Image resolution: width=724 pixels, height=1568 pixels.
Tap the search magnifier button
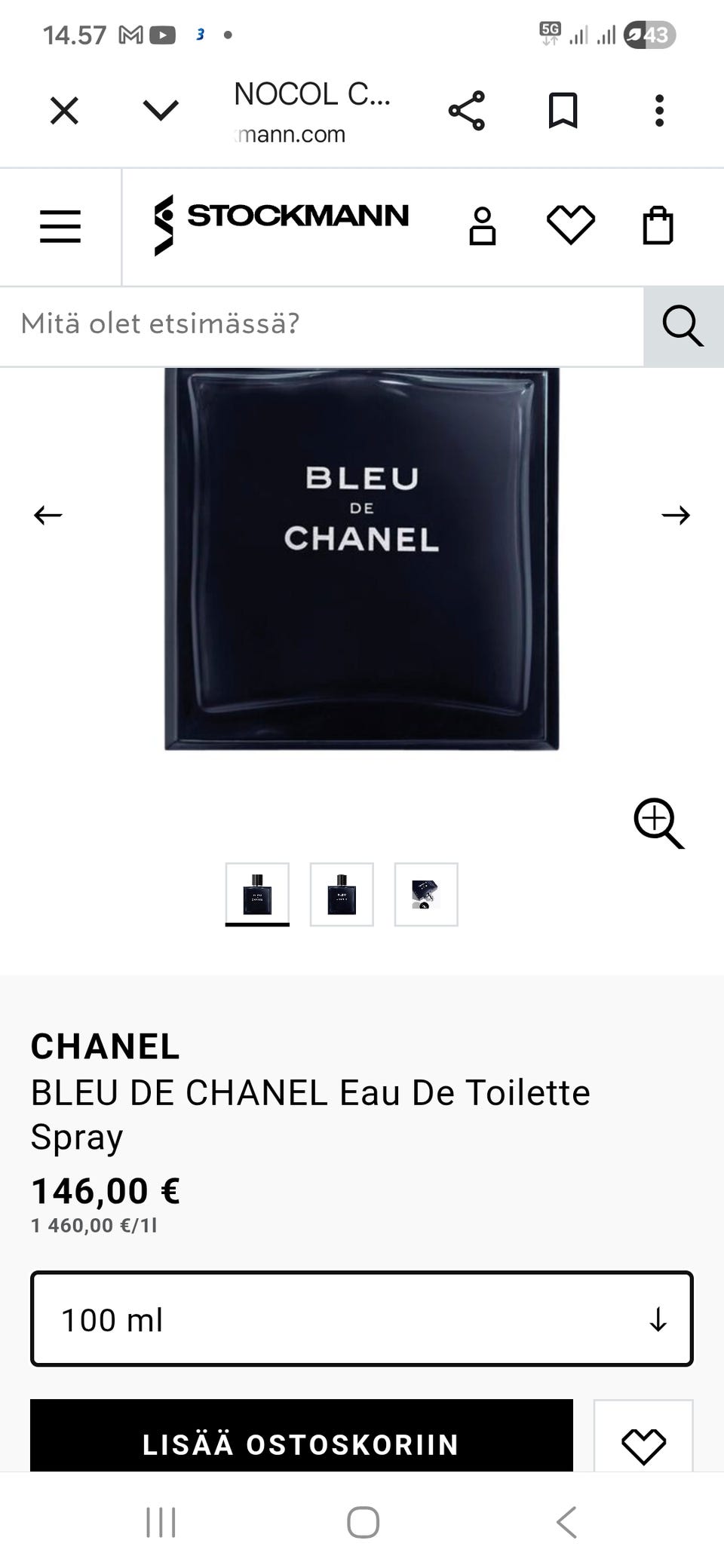point(683,326)
